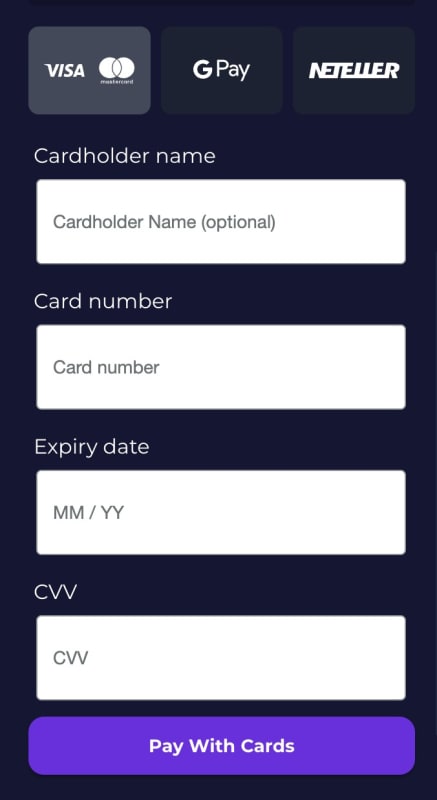The image size is (437, 800).
Task: Select Visa Mastercard payment method
Action: click(x=89, y=70)
